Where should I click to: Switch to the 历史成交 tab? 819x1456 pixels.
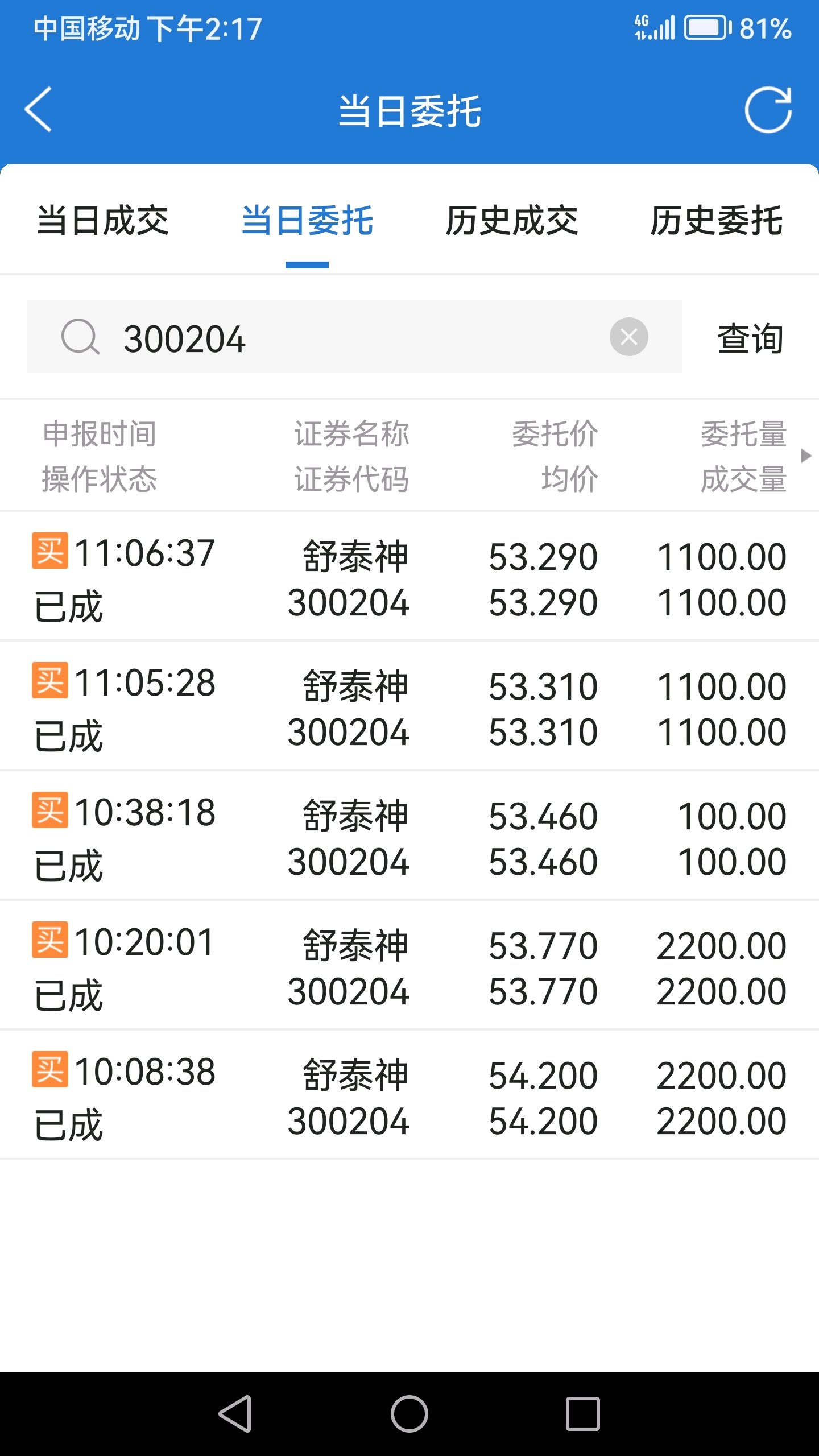point(512,221)
